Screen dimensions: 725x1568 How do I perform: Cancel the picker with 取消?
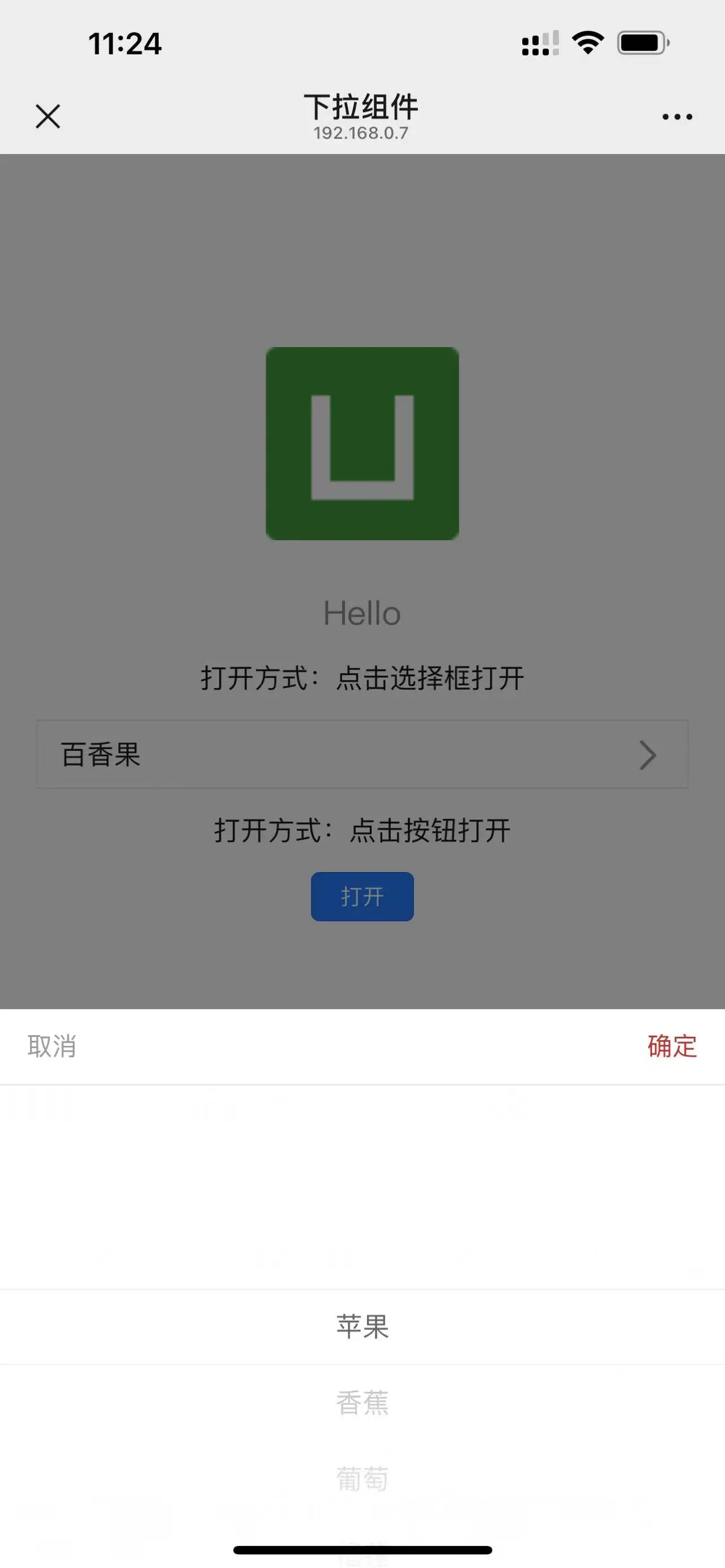[x=52, y=1046]
